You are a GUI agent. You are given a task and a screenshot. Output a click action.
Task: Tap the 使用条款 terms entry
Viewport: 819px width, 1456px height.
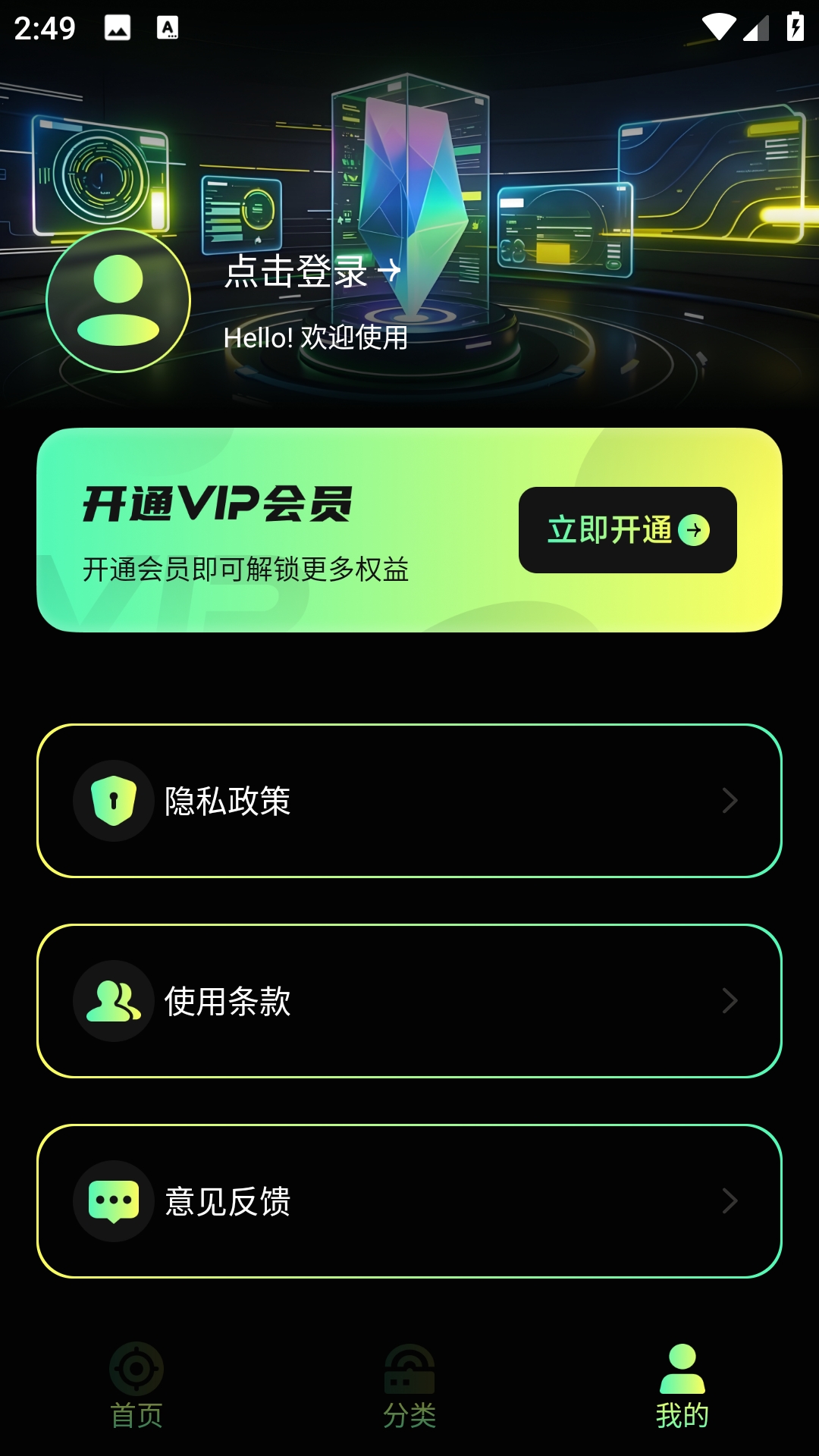click(x=409, y=1001)
